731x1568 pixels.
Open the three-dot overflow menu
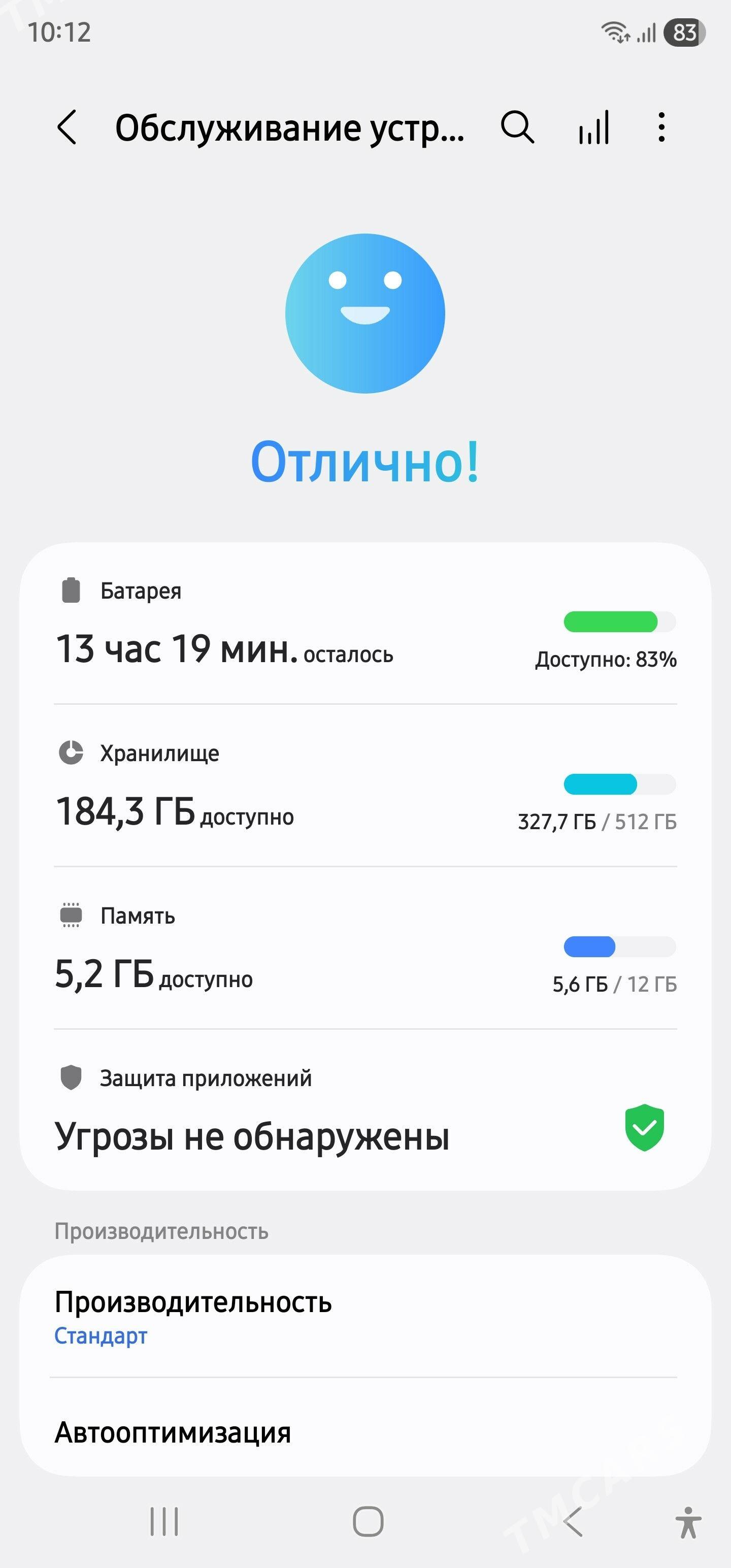click(x=661, y=127)
